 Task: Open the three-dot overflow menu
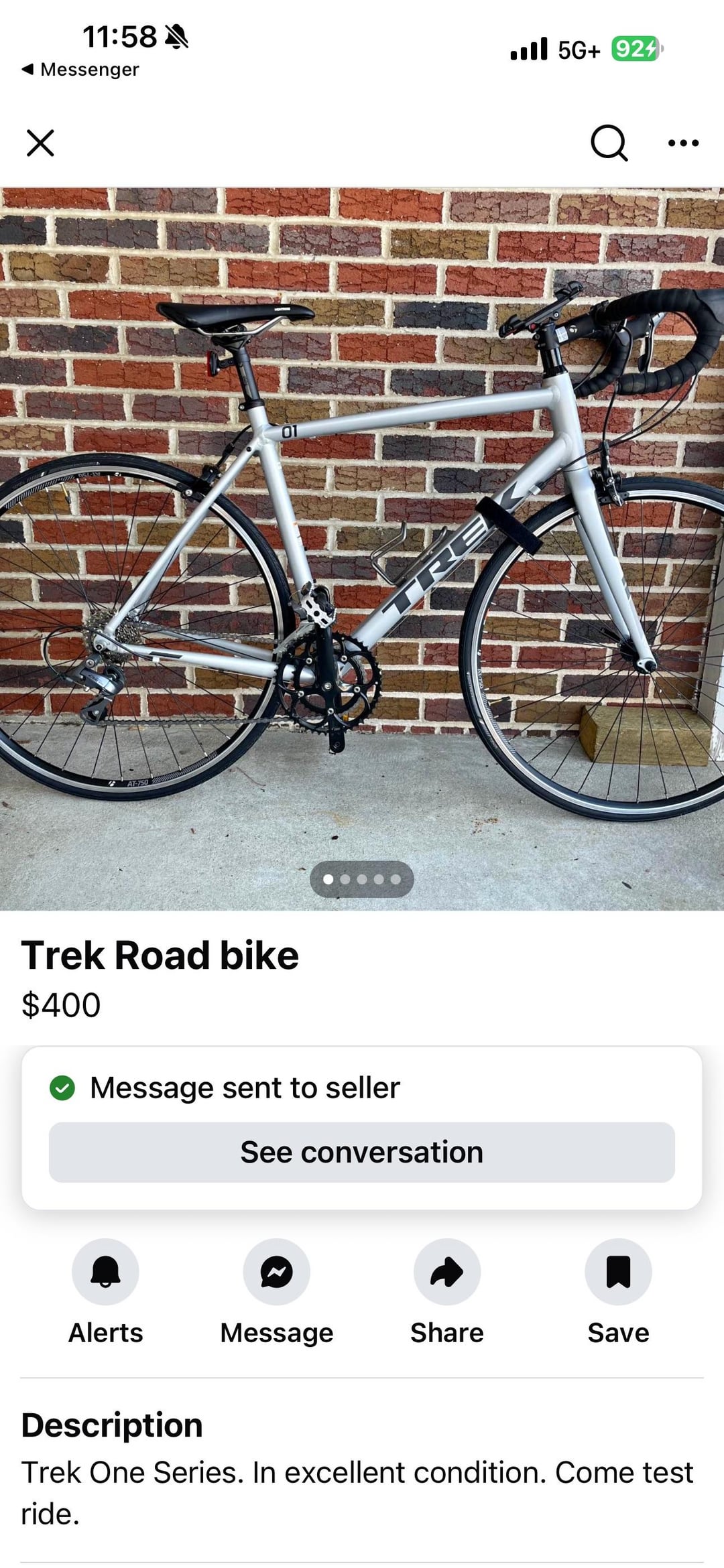point(683,143)
